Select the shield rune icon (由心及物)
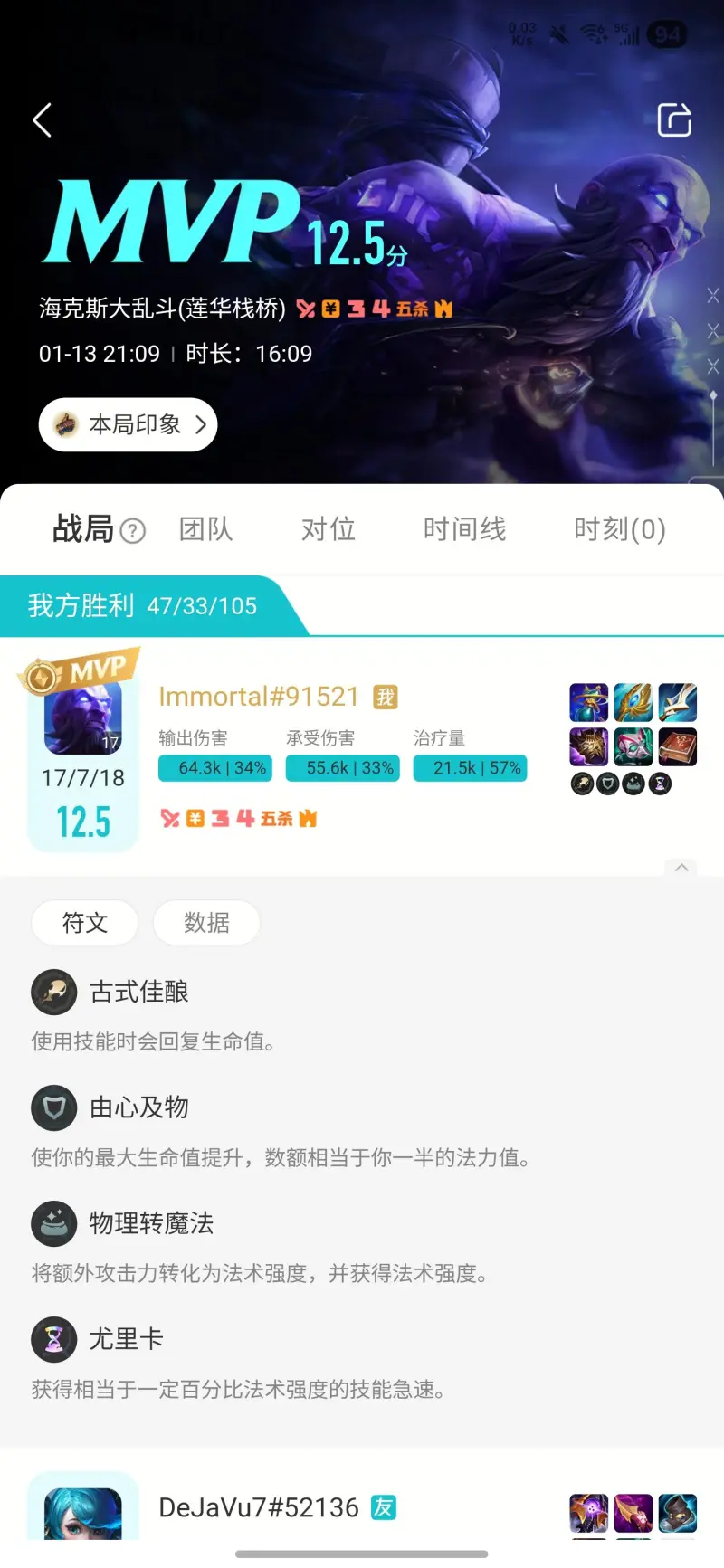724x1568 pixels. [53, 1107]
